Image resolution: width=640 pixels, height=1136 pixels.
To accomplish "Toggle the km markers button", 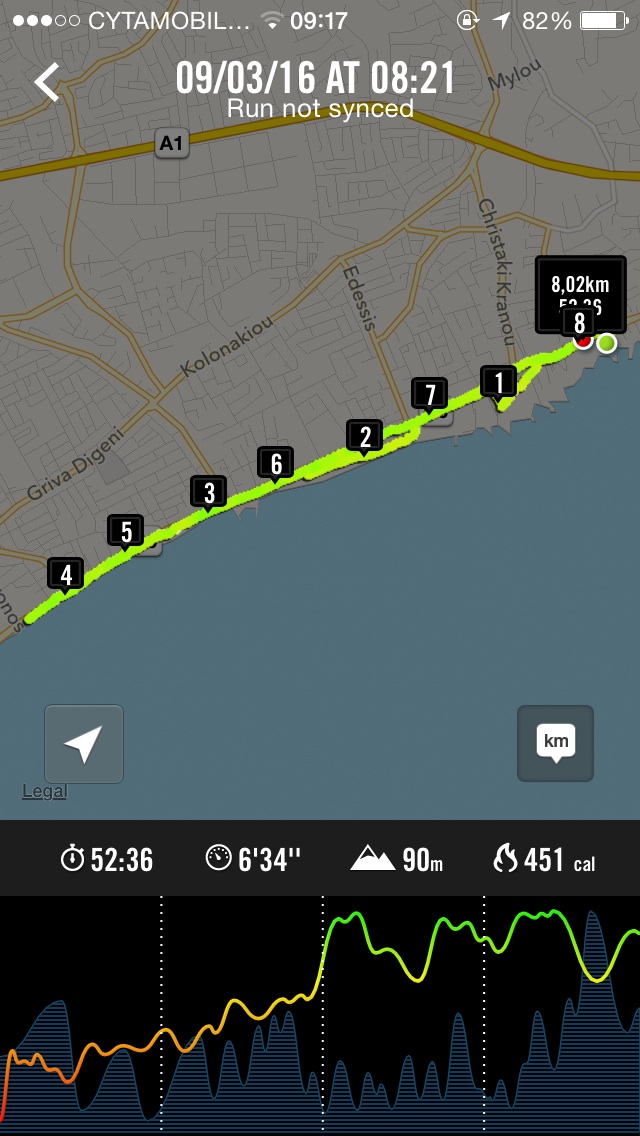I will coord(555,743).
